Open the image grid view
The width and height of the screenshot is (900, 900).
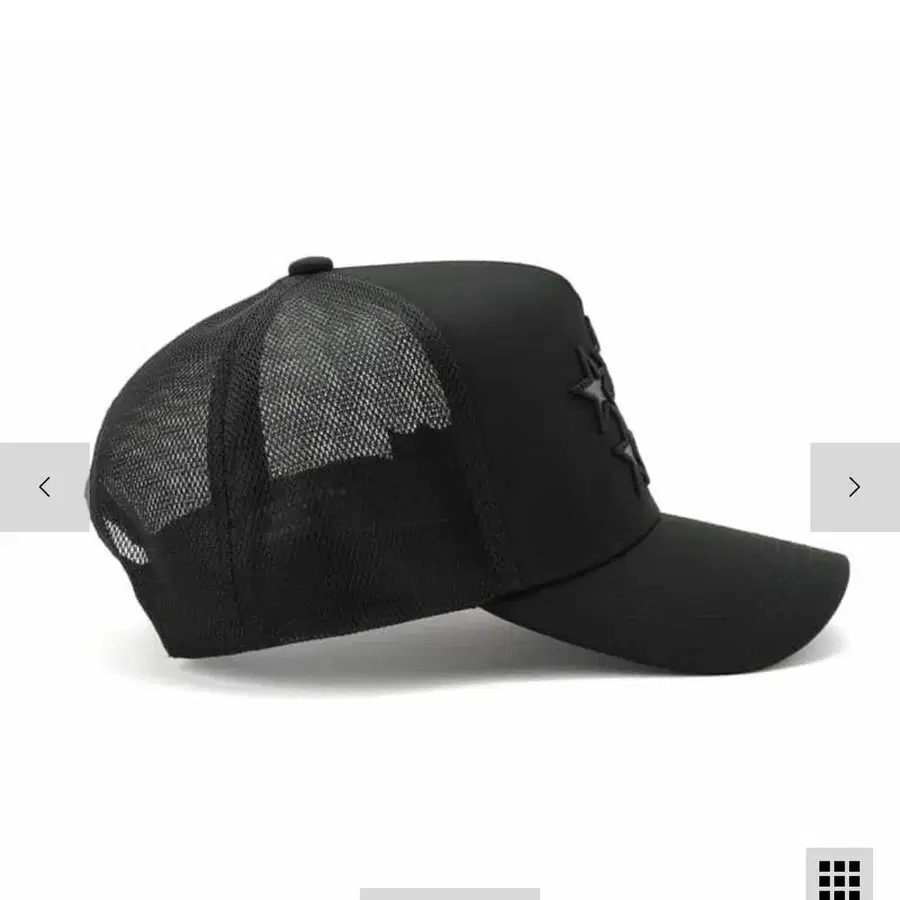[839, 877]
